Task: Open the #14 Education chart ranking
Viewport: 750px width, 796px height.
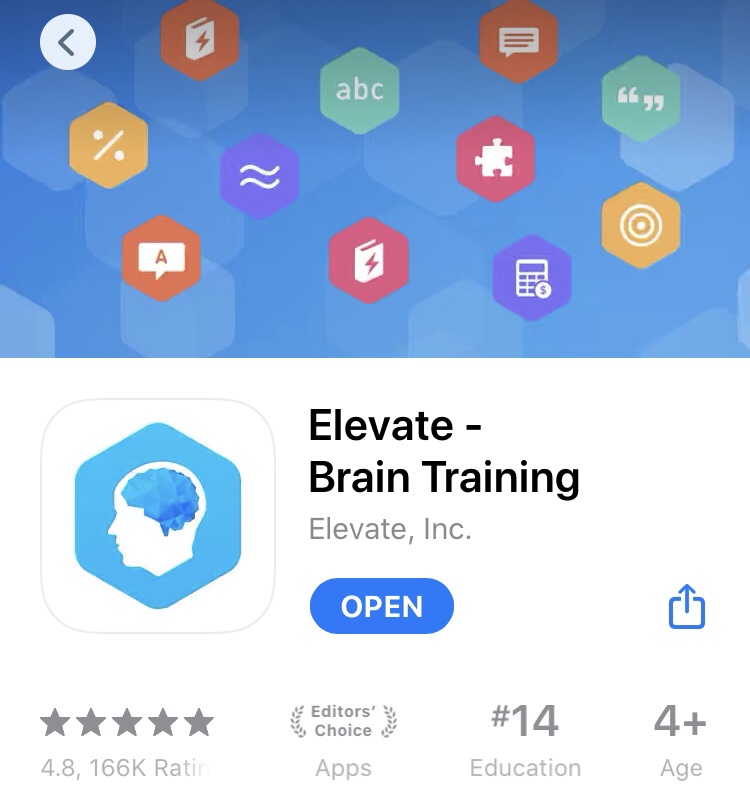Action: (x=525, y=741)
